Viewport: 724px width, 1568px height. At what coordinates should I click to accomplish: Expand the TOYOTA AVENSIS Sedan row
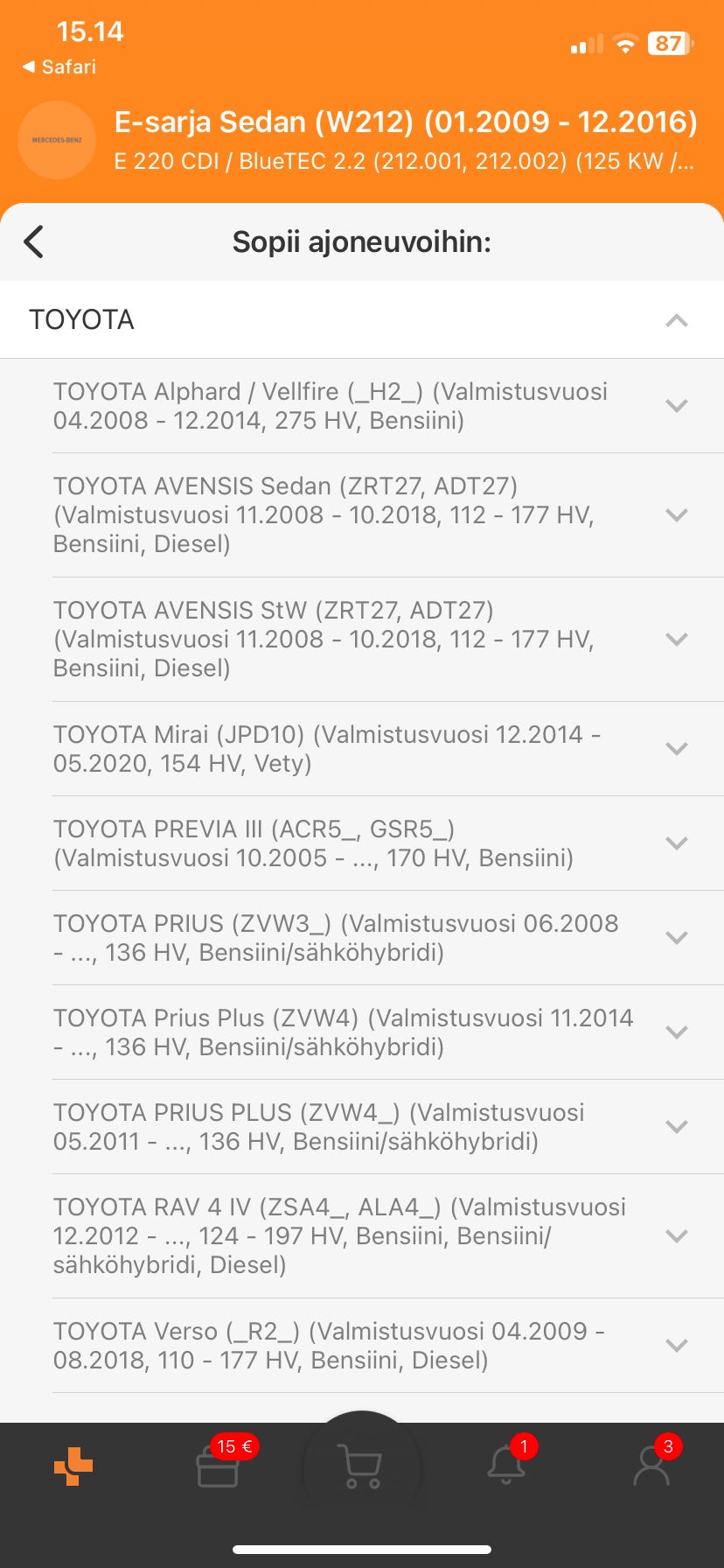point(676,515)
